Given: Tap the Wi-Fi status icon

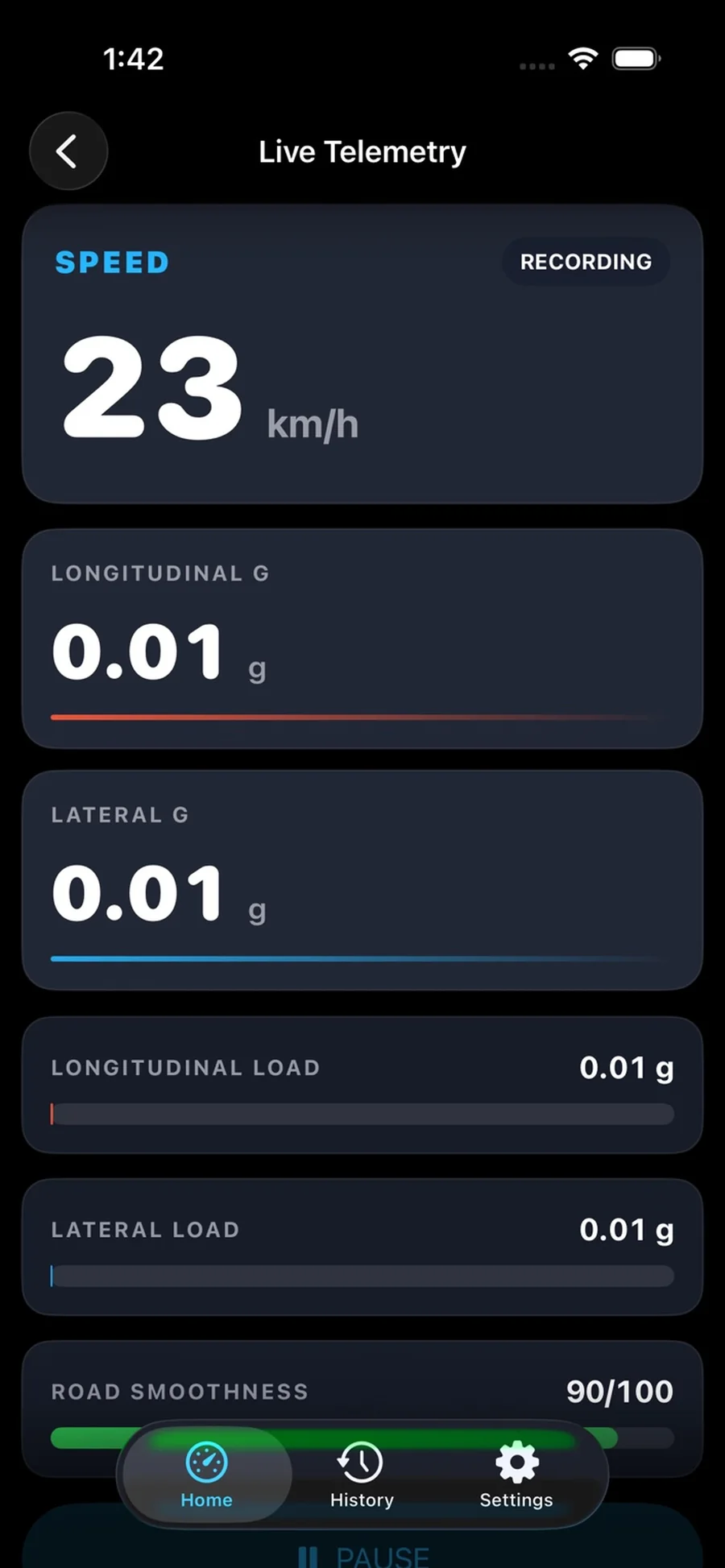Looking at the screenshot, I should 582,57.
